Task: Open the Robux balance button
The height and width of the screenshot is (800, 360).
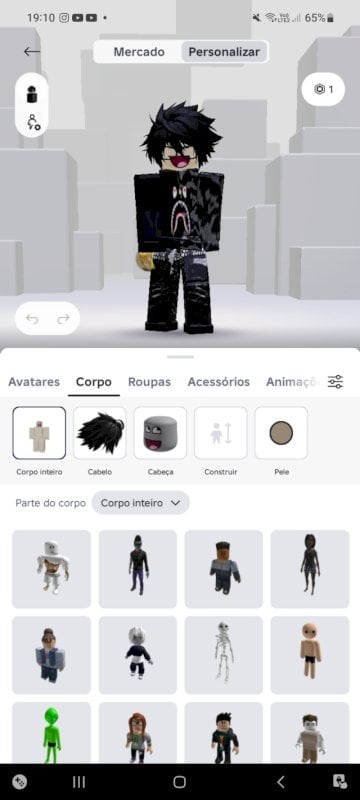Action: pos(323,89)
